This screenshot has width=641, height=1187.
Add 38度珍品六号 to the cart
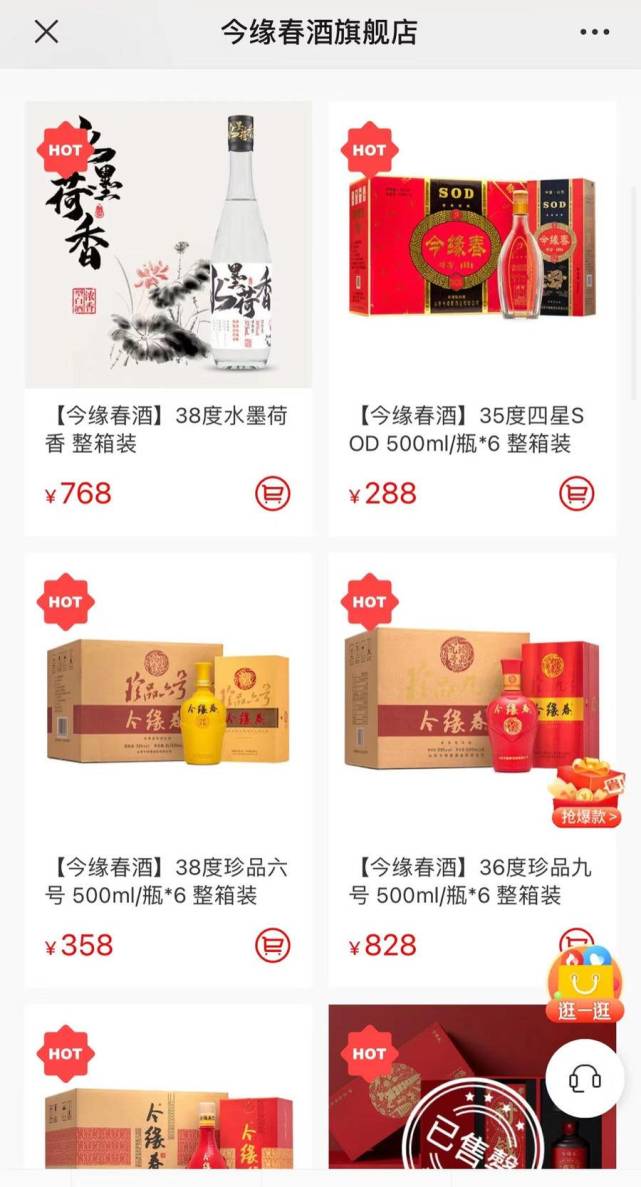(272, 945)
